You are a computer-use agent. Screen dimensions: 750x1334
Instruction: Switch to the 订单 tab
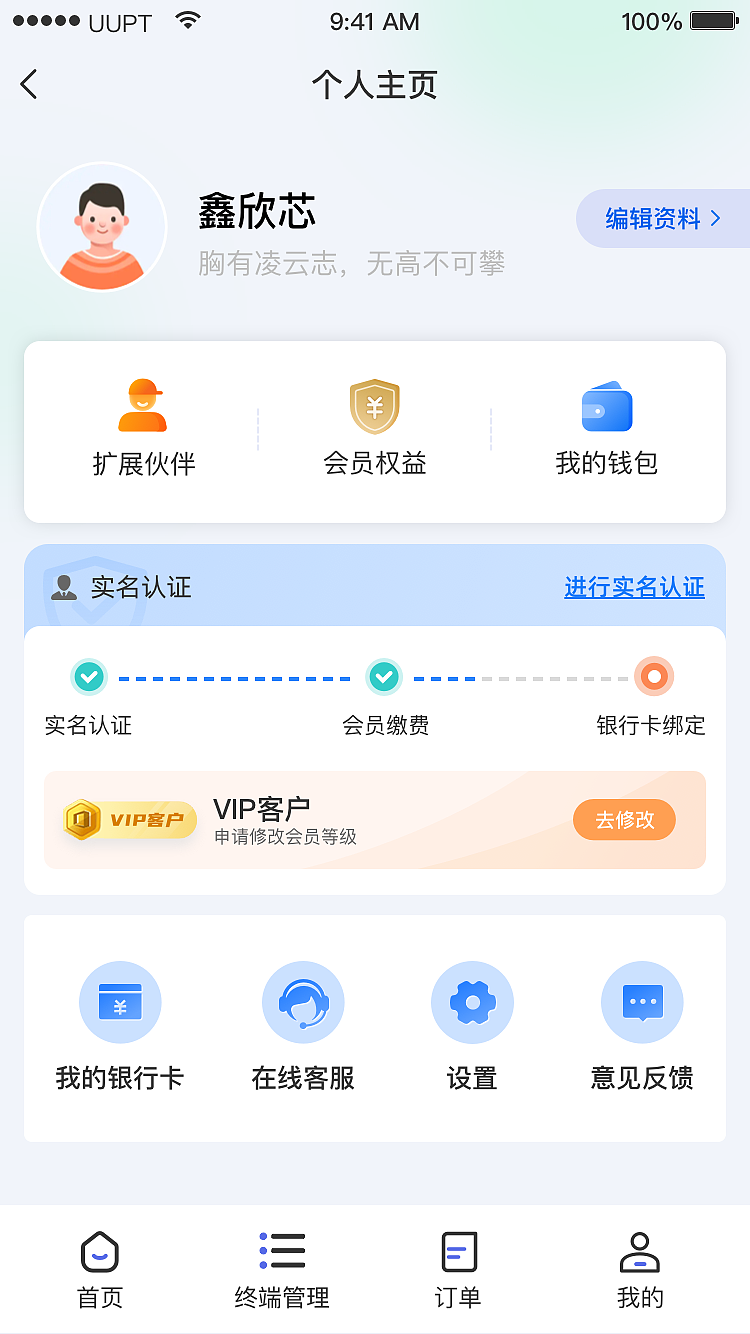(x=458, y=1268)
